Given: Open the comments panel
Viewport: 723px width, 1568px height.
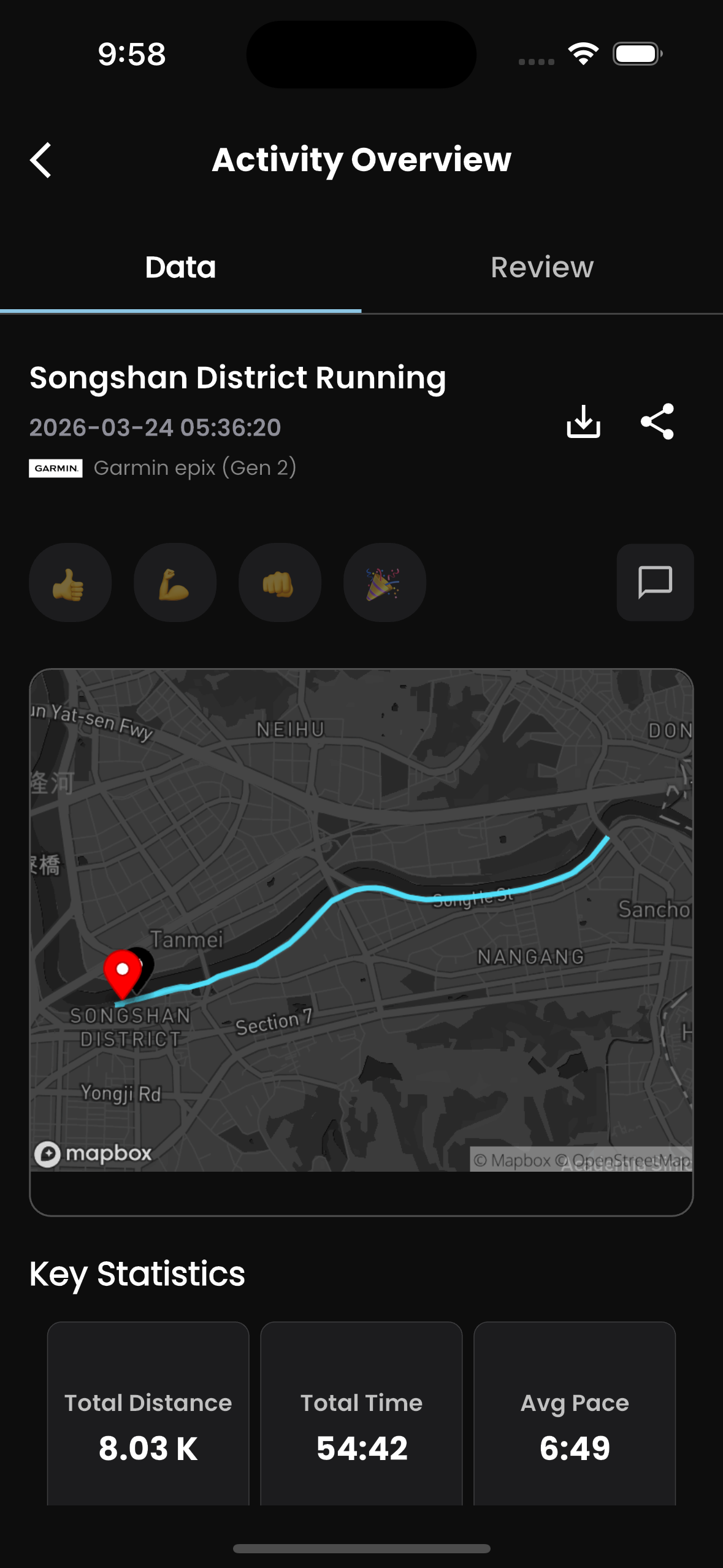Looking at the screenshot, I should tap(654, 583).
